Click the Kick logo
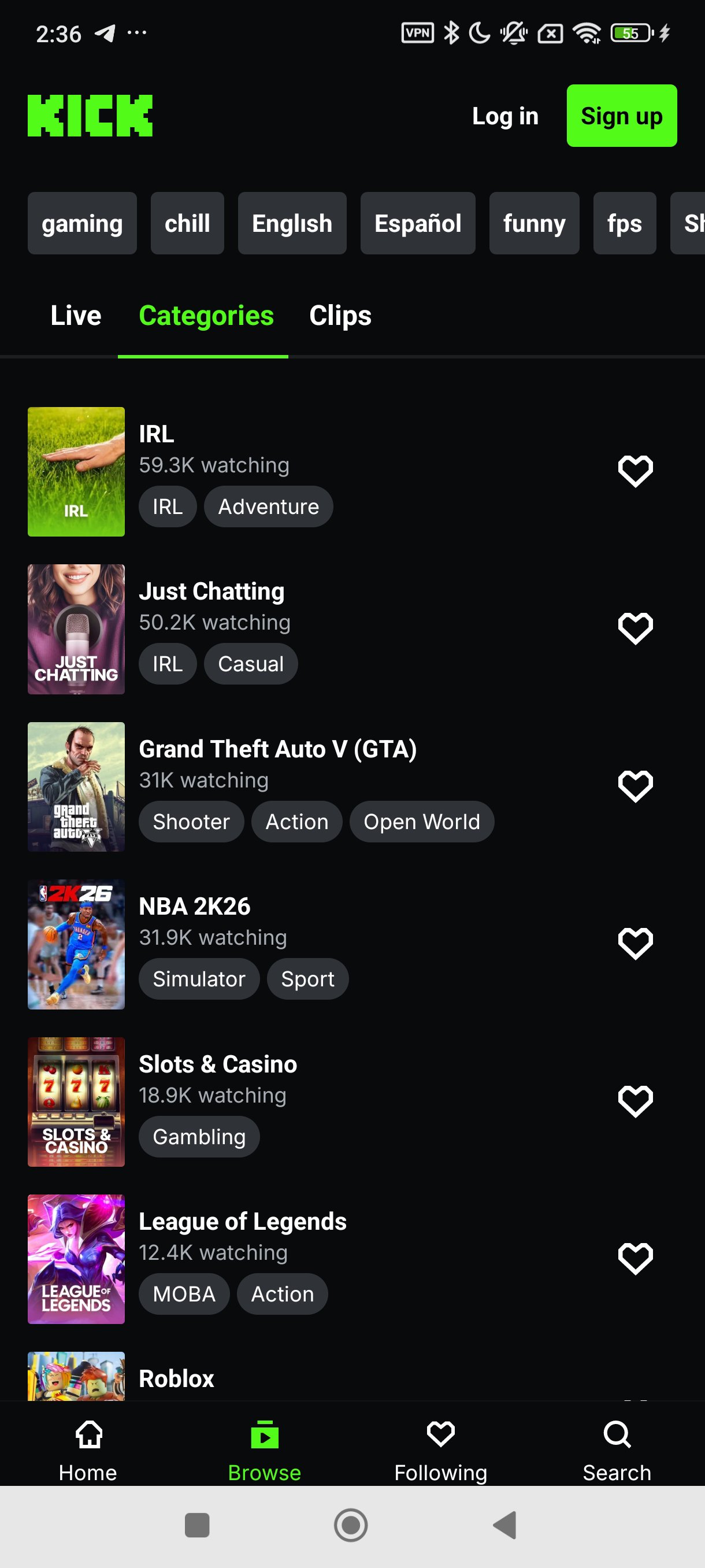This screenshot has height=1568, width=705. point(90,115)
